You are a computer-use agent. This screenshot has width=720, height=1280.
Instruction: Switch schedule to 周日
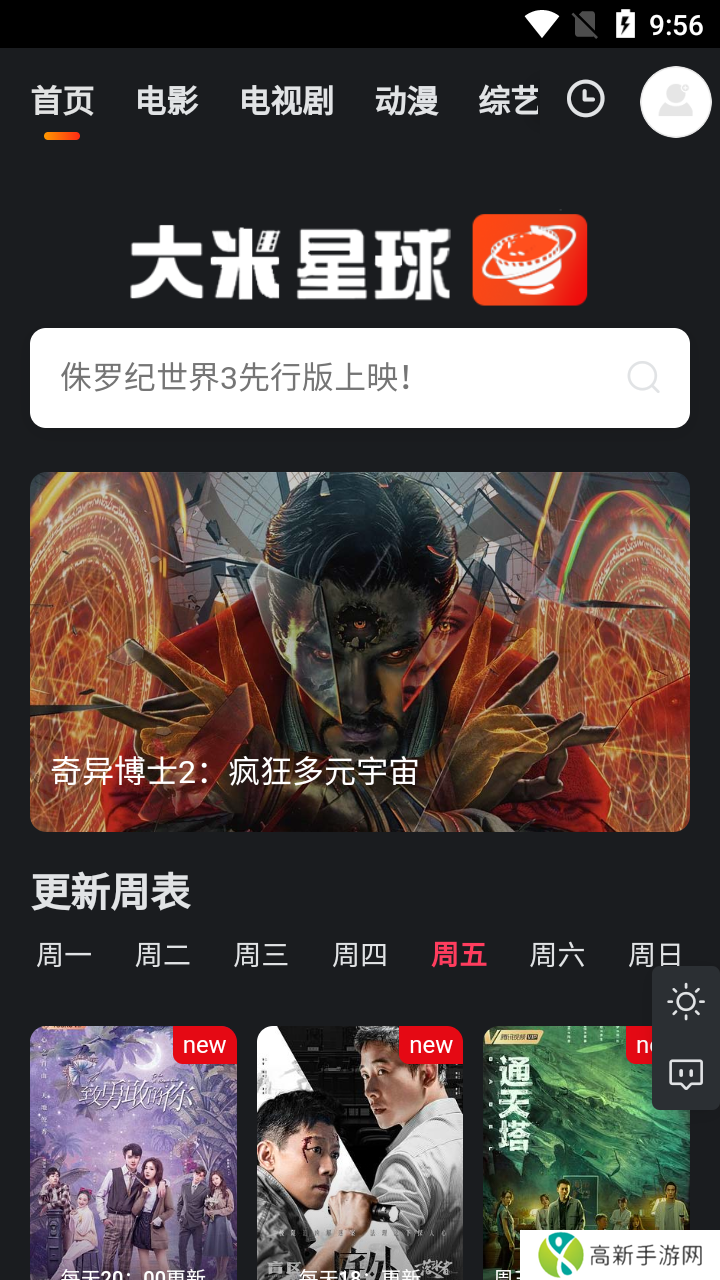pyautogui.click(x=656, y=954)
